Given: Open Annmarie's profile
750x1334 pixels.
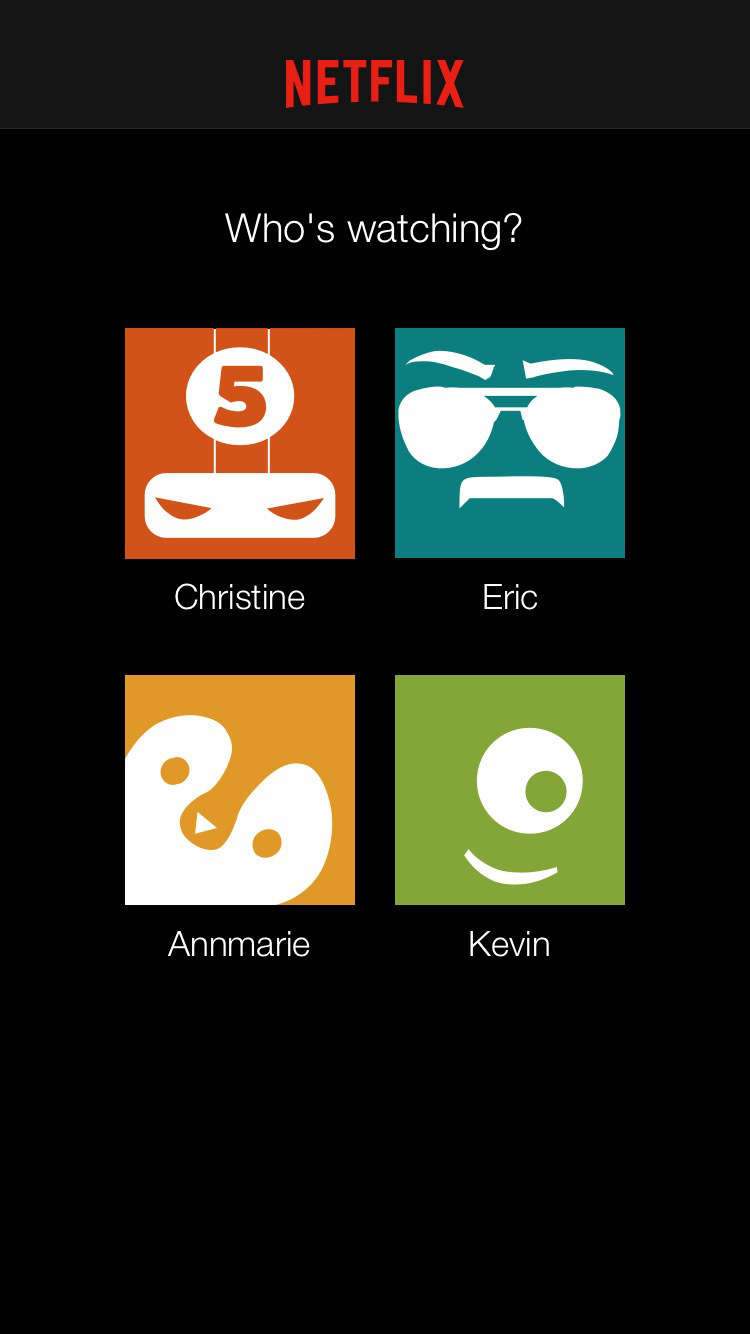Looking at the screenshot, I should click(x=240, y=790).
